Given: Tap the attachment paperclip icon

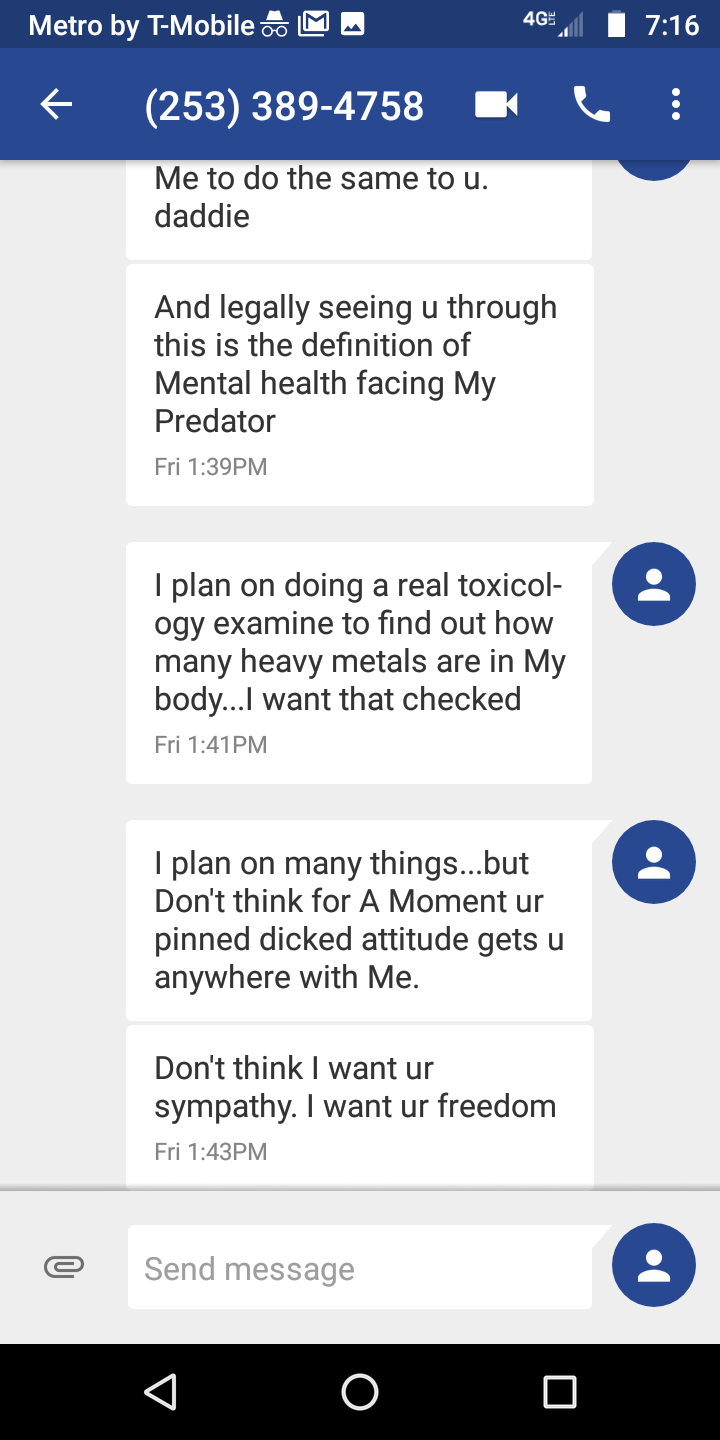Looking at the screenshot, I should 64,1267.
